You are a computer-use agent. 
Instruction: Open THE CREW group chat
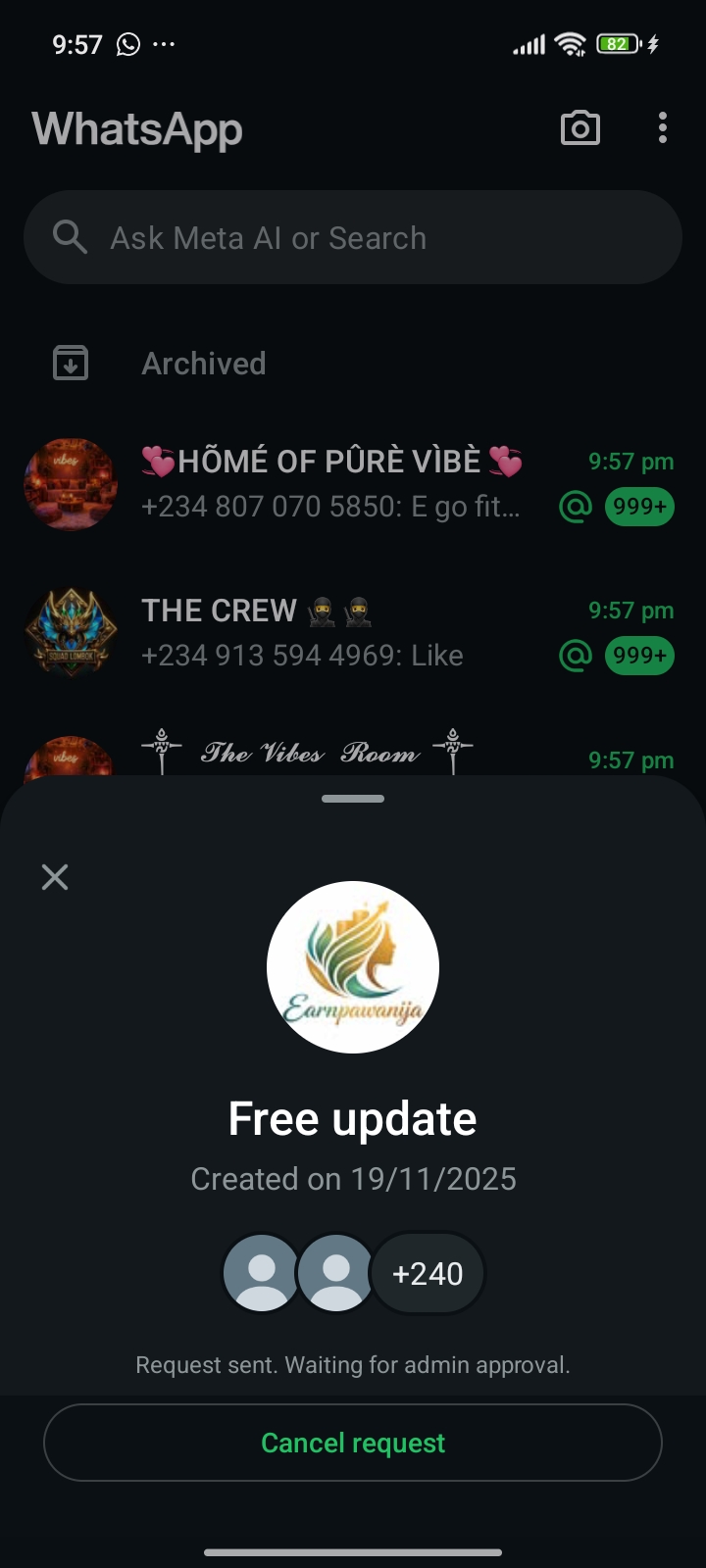(333, 632)
